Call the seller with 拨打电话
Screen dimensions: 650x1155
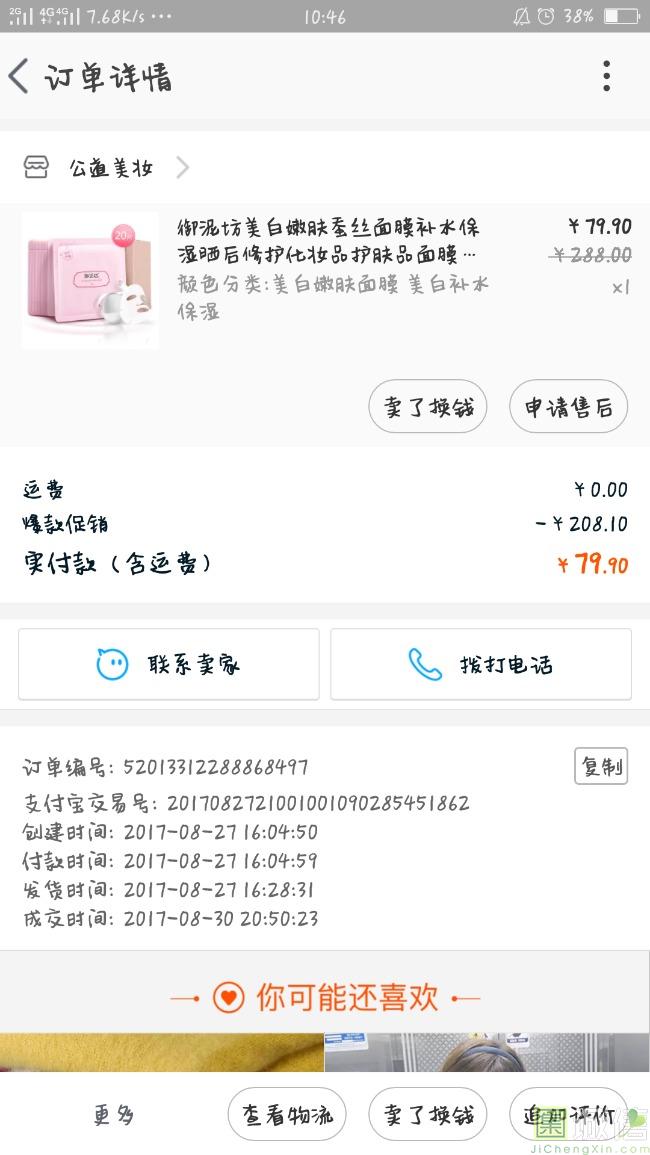481,664
